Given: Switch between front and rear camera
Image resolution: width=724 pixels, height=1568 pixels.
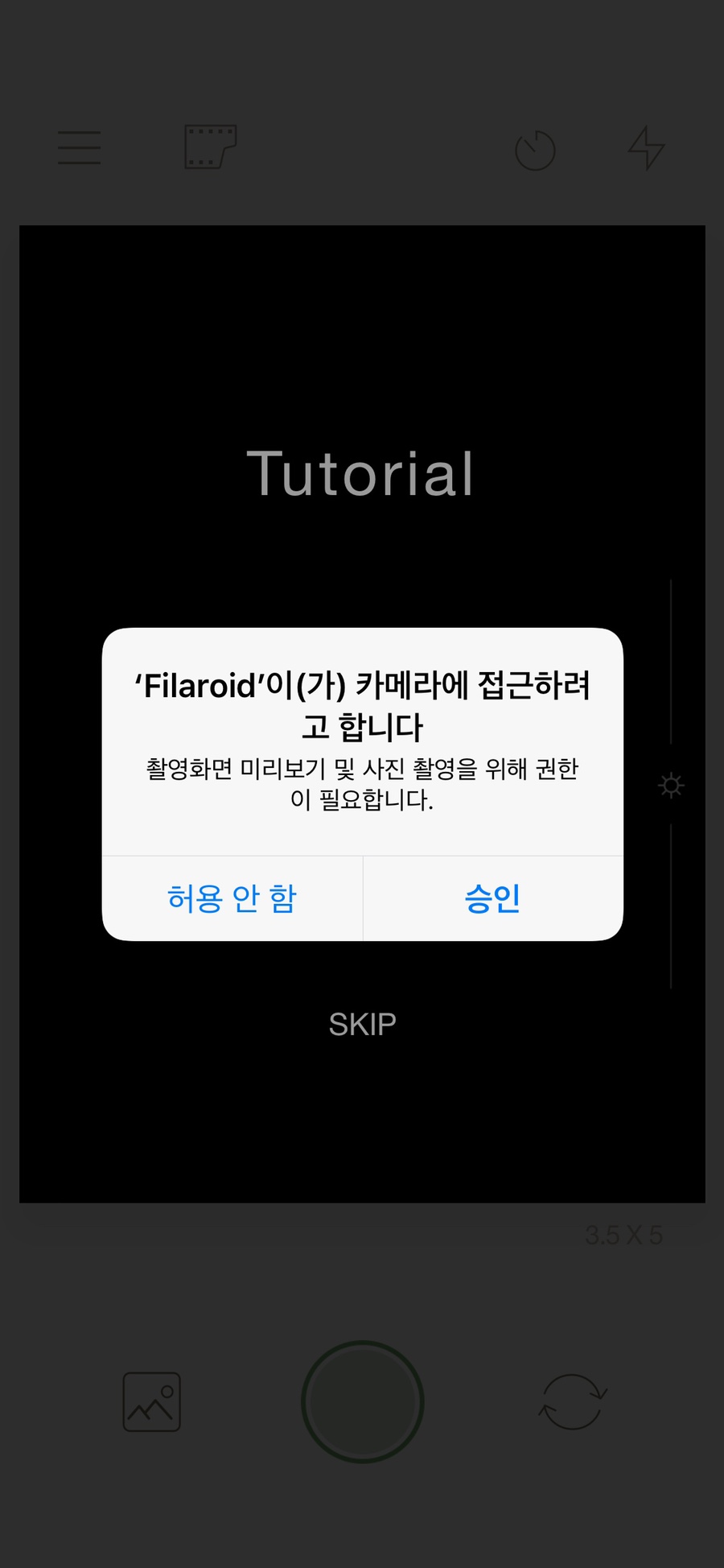Looking at the screenshot, I should click(x=572, y=1401).
